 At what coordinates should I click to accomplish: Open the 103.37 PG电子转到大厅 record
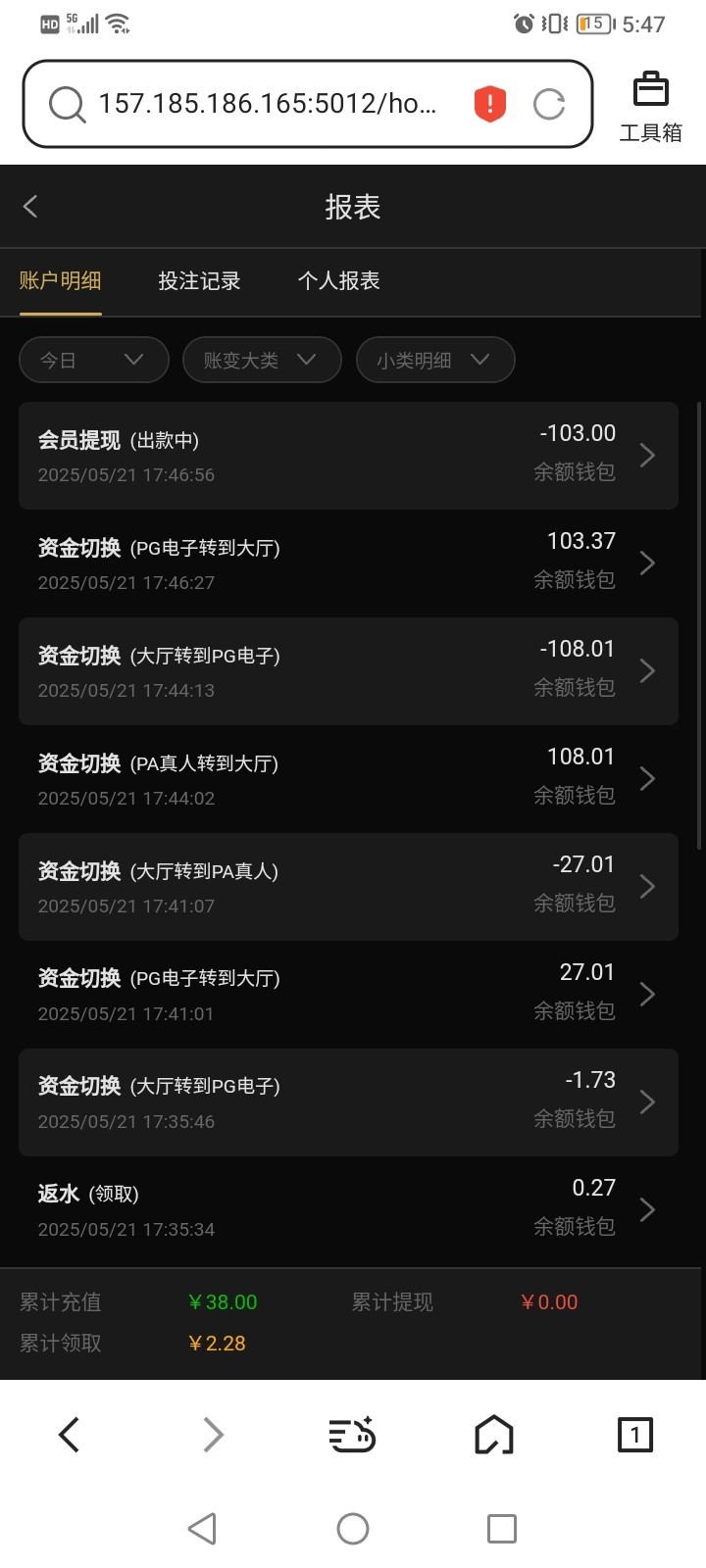tap(348, 563)
